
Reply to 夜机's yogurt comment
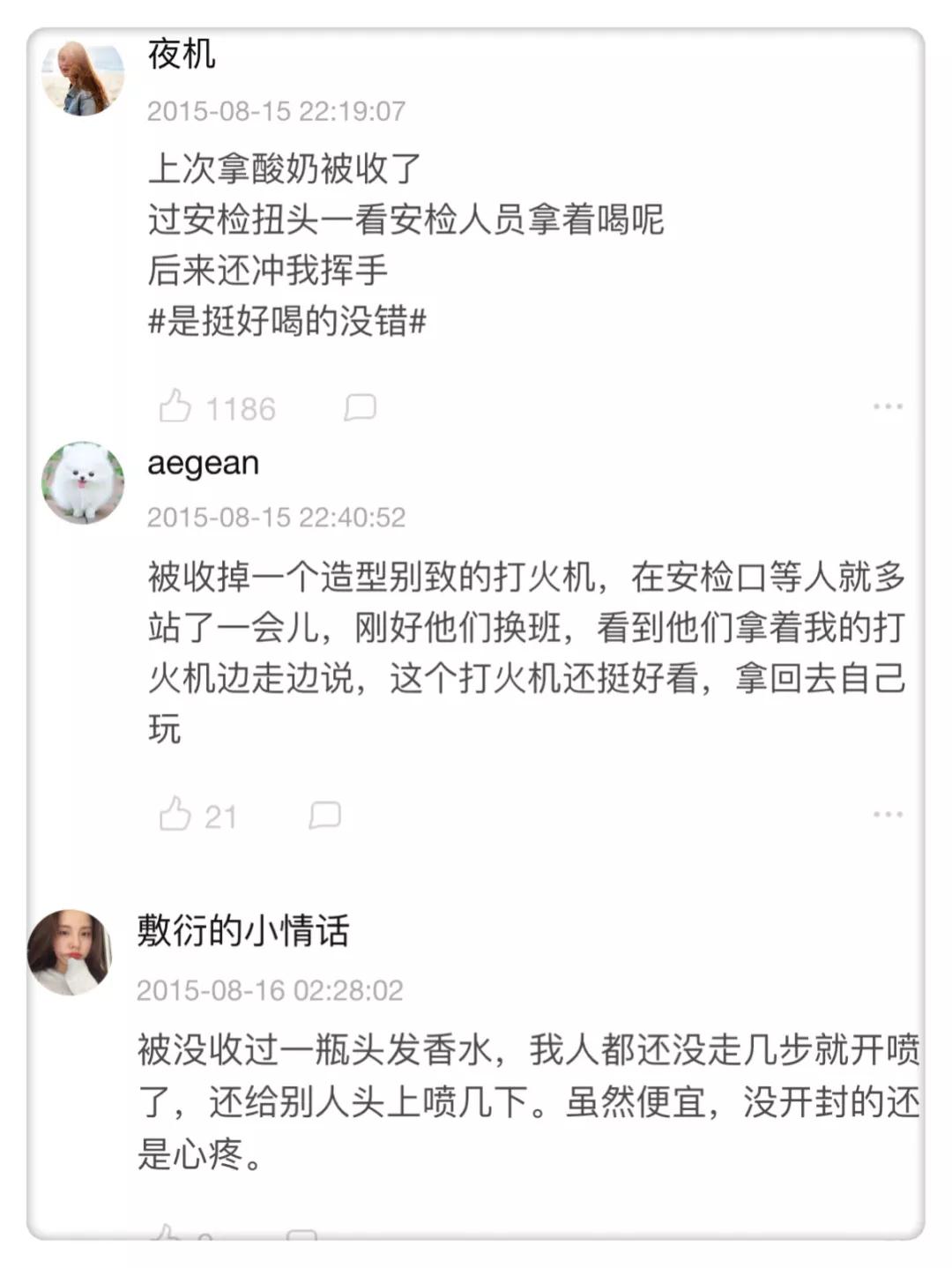point(360,407)
